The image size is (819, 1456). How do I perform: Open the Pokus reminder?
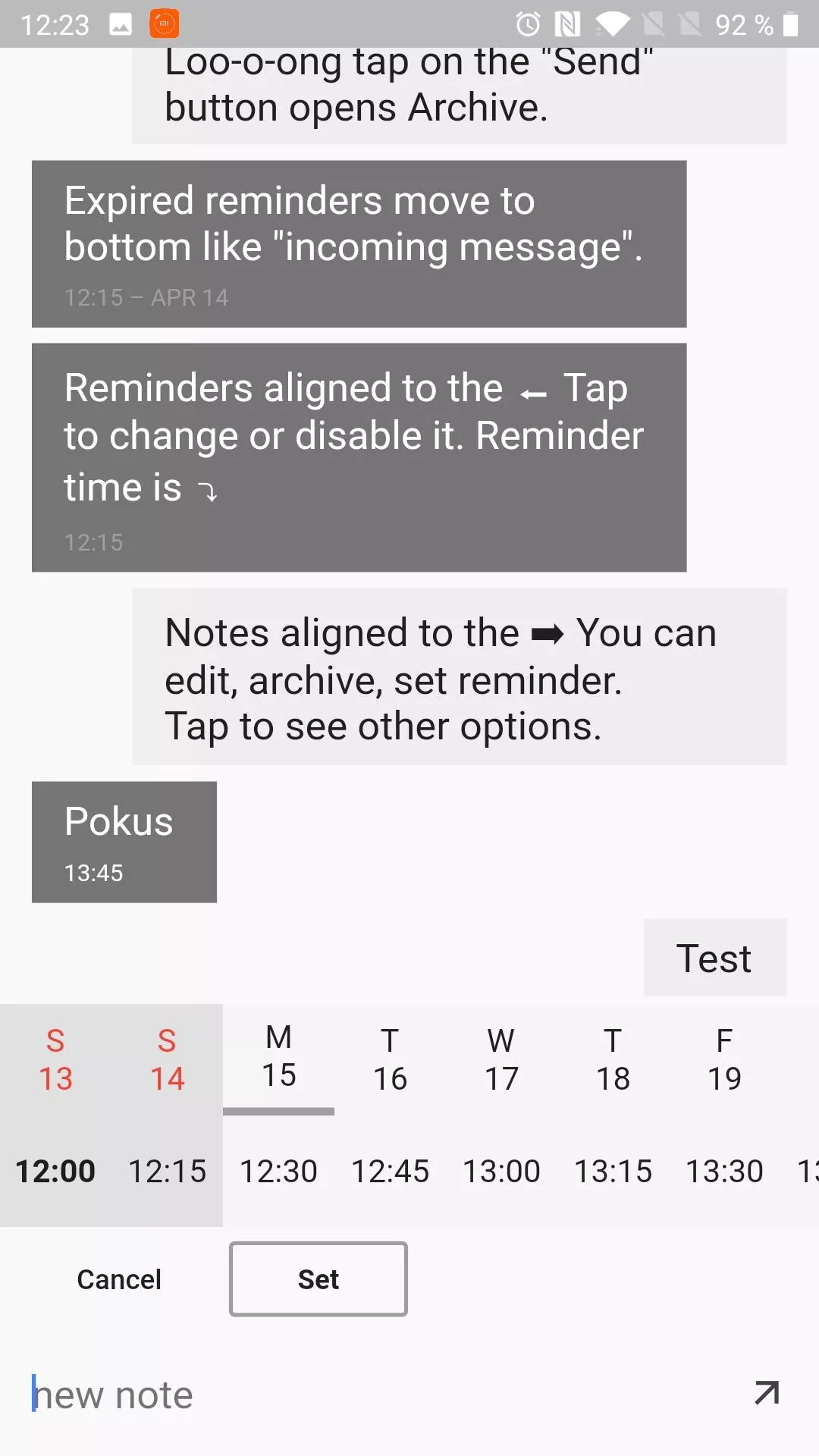124,842
